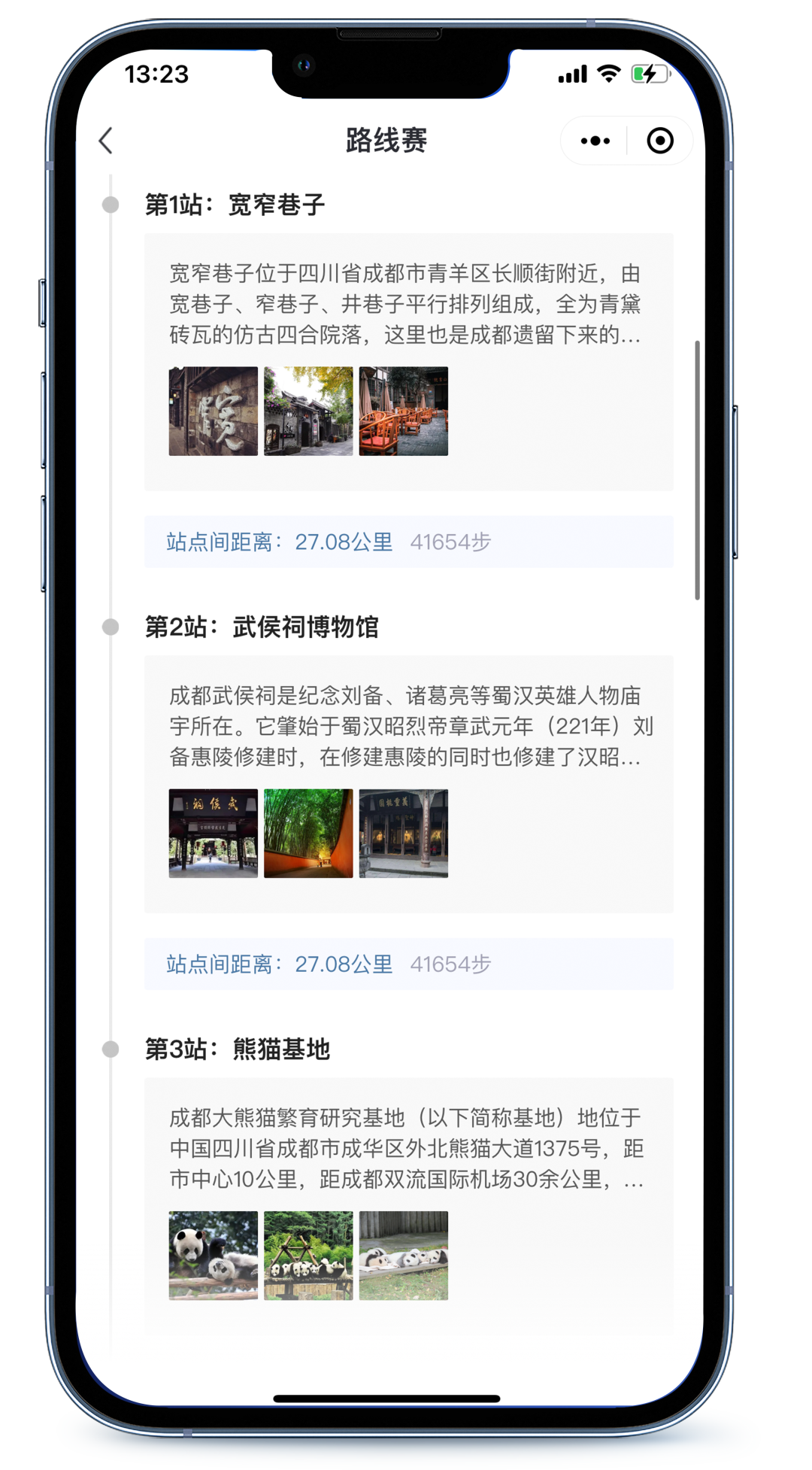View the pandas on wooden frame photo
The height and width of the screenshot is (1470, 812).
tap(308, 1256)
